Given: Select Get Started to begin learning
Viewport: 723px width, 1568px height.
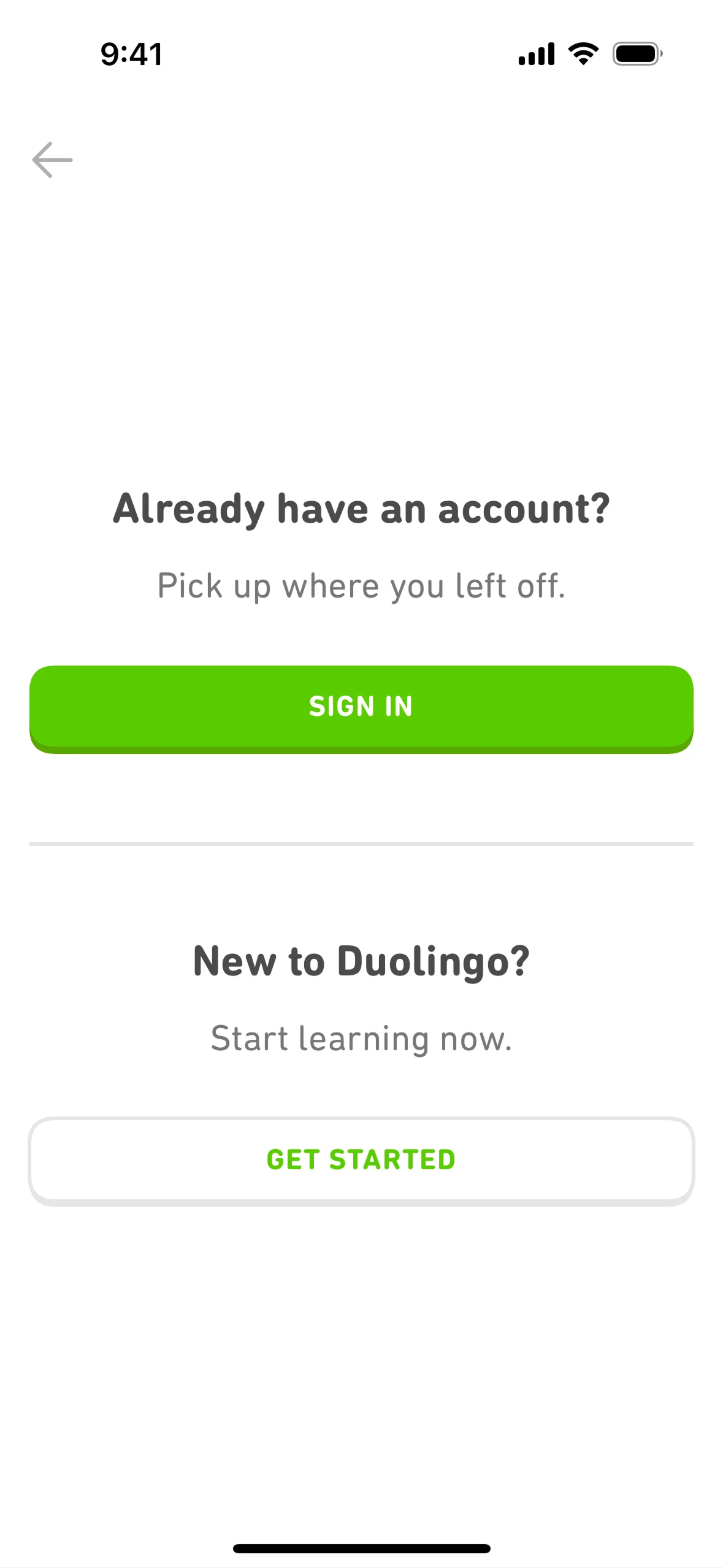Looking at the screenshot, I should coord(361,1159).
